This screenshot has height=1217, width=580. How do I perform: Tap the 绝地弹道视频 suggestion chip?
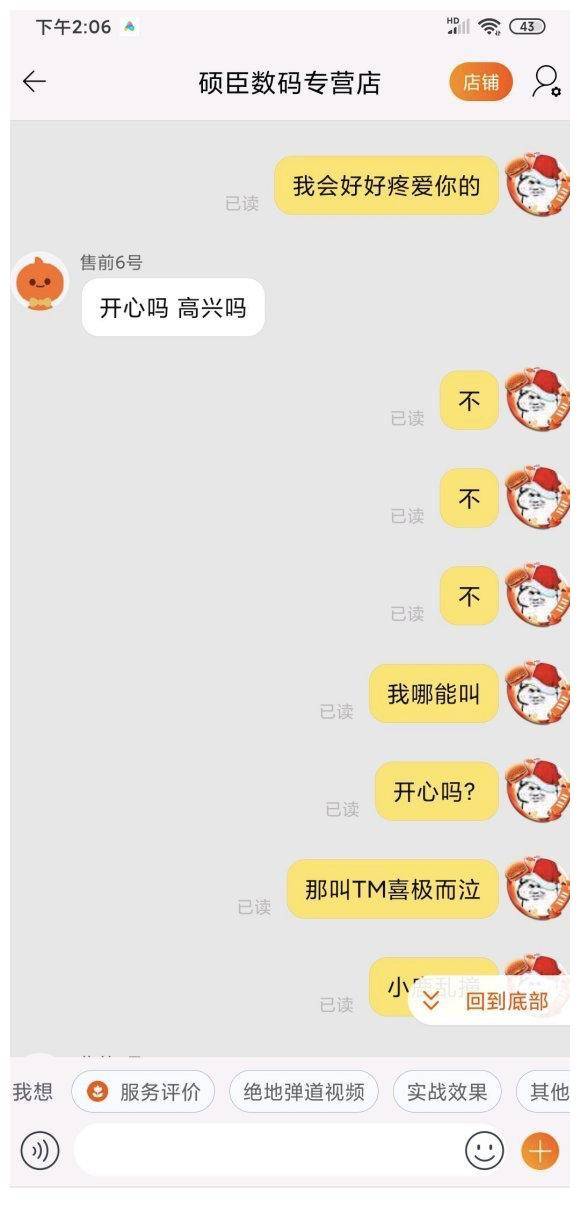[304, 1092]
